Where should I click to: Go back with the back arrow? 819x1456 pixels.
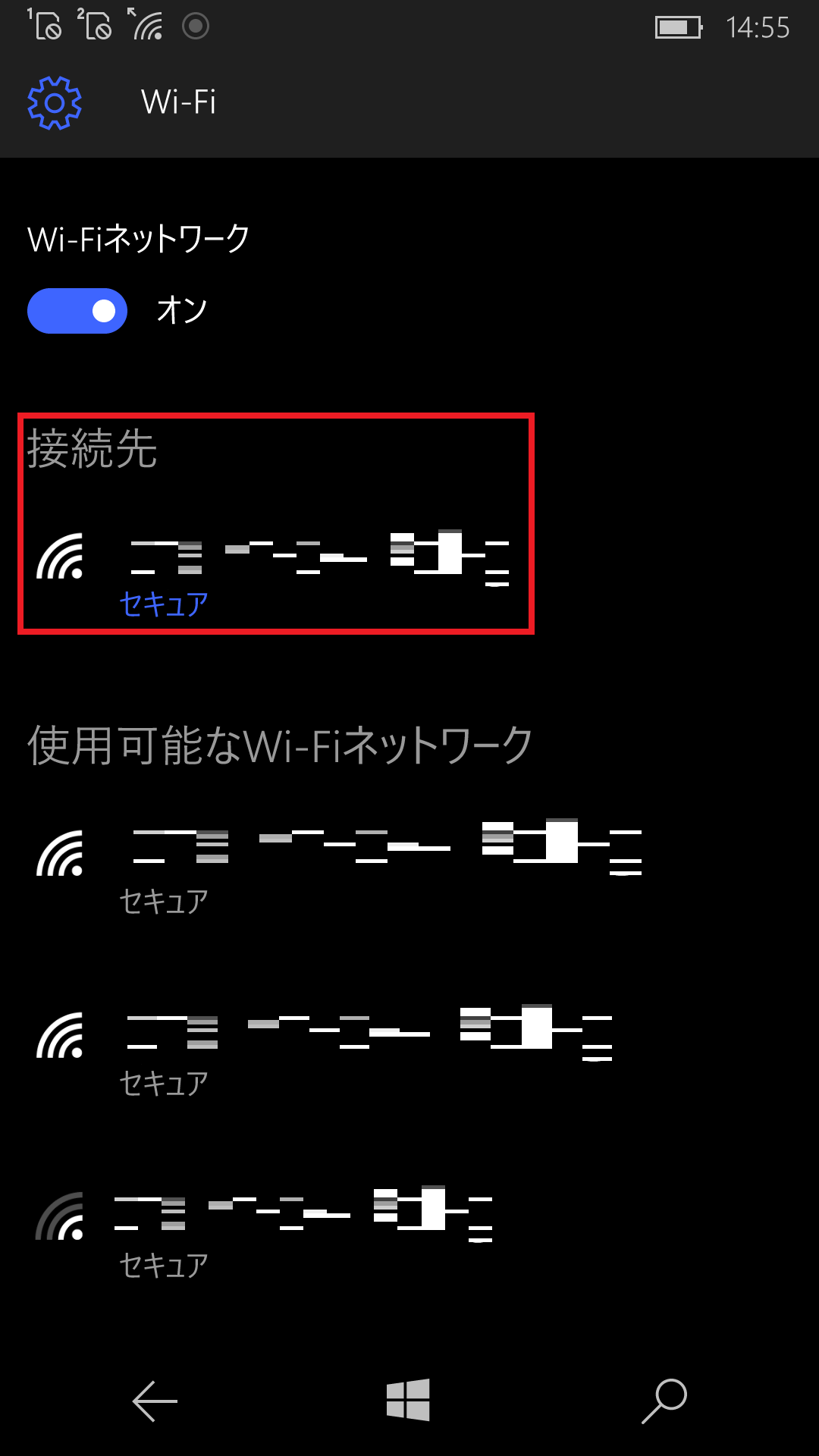point(155,1400)
